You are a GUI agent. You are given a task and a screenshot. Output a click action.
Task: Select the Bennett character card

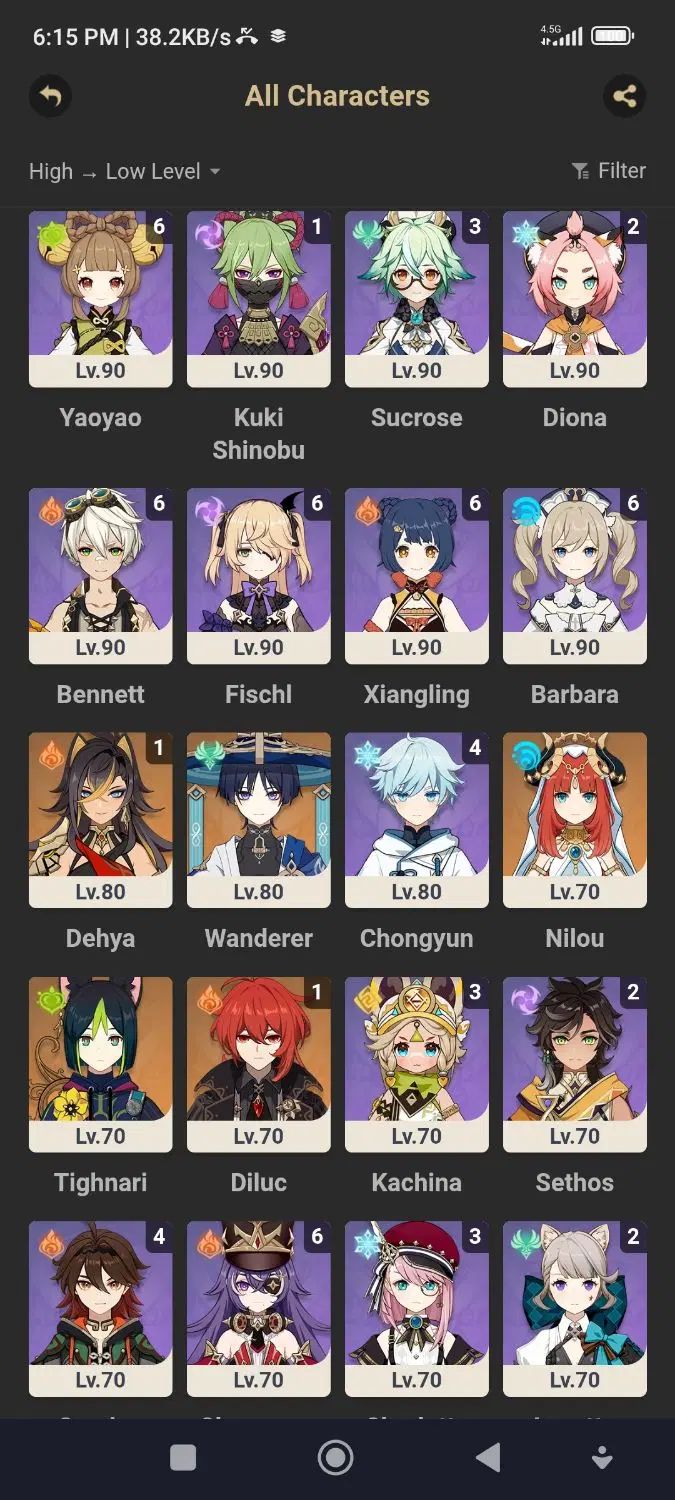(100, 576)
